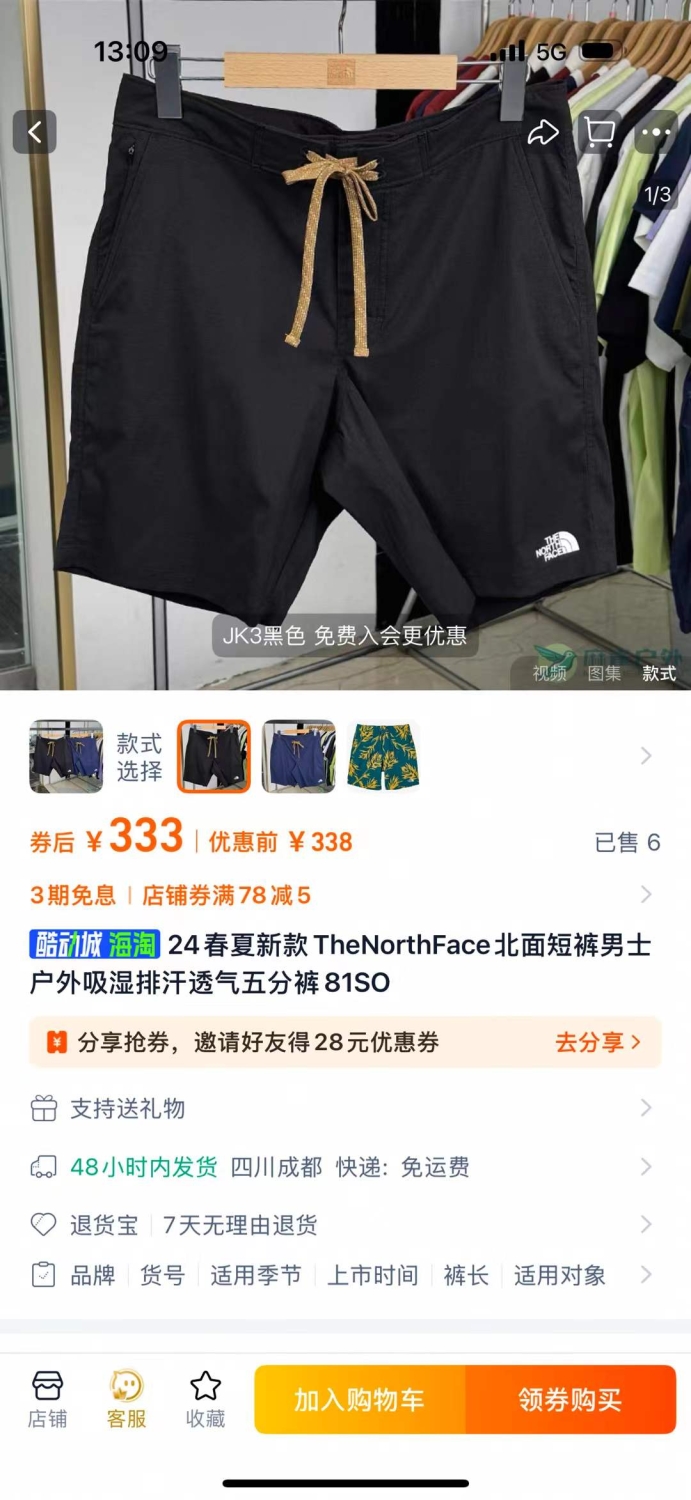Open the shopping cart icon
Viewport: 691px width, 1500px height.
[600, 132]
